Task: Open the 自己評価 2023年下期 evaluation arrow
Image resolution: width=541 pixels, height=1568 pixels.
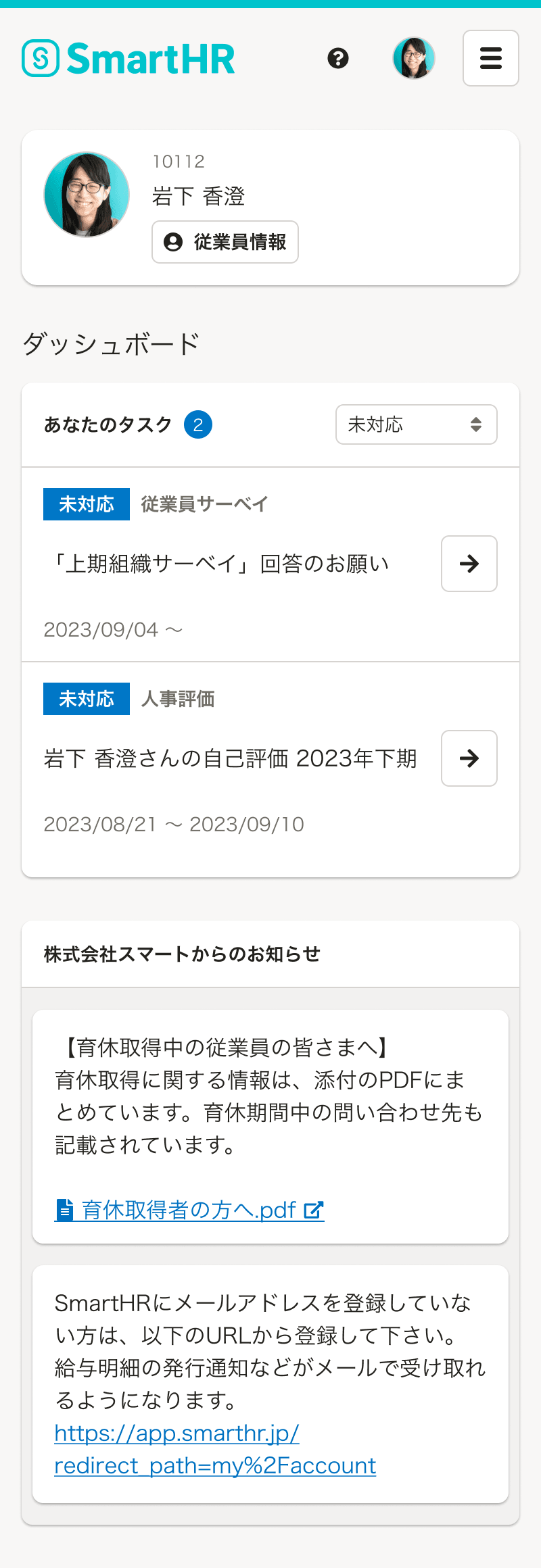Action: [x=469, y=758]
